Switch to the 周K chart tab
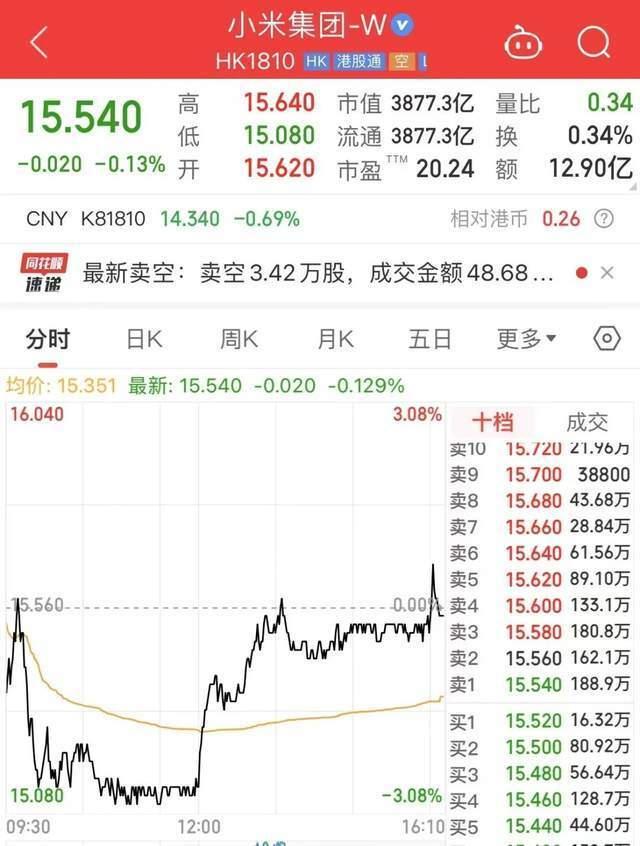Image resolution: width=640 pixels, height=846 pixels. click(x=239, y=339)
